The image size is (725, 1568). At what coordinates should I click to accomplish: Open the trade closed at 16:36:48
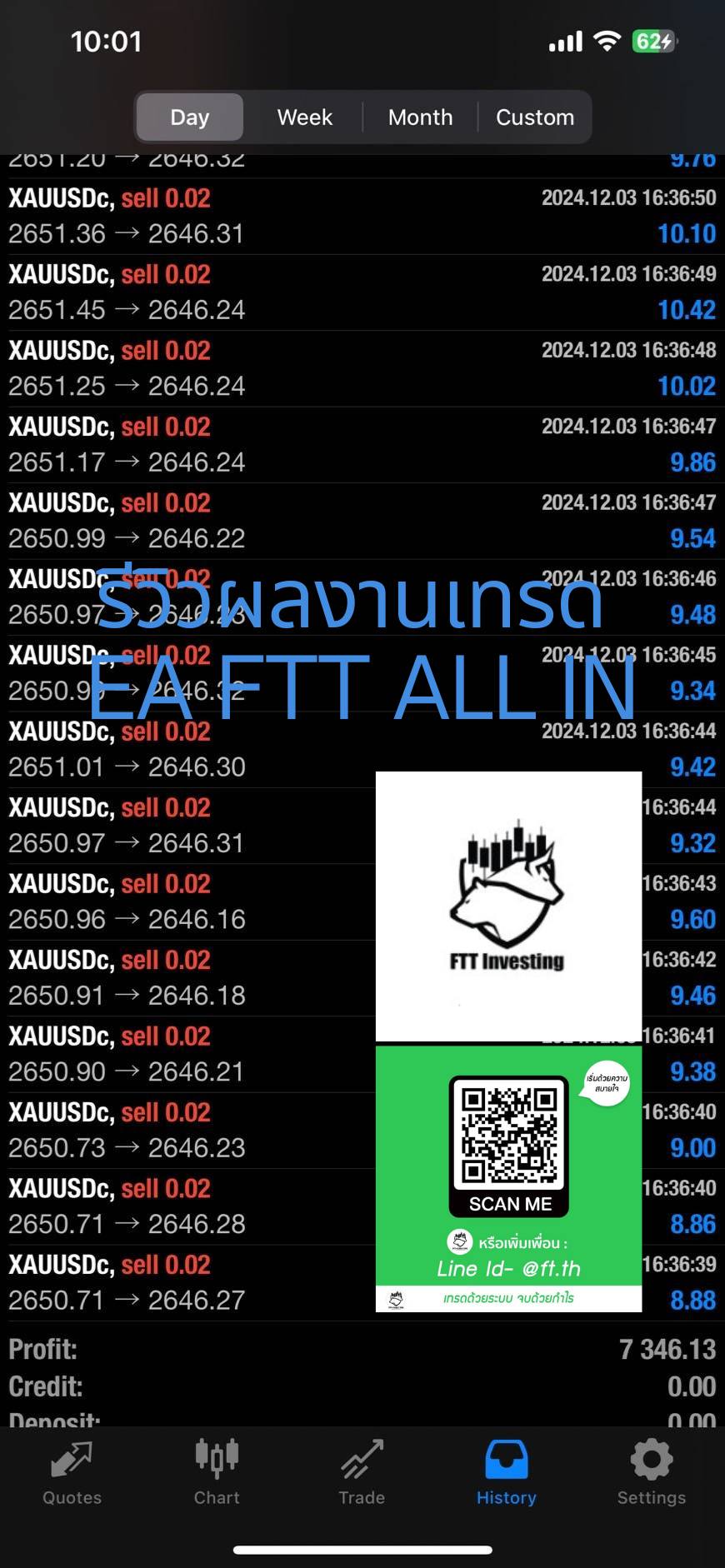[362, 369]
